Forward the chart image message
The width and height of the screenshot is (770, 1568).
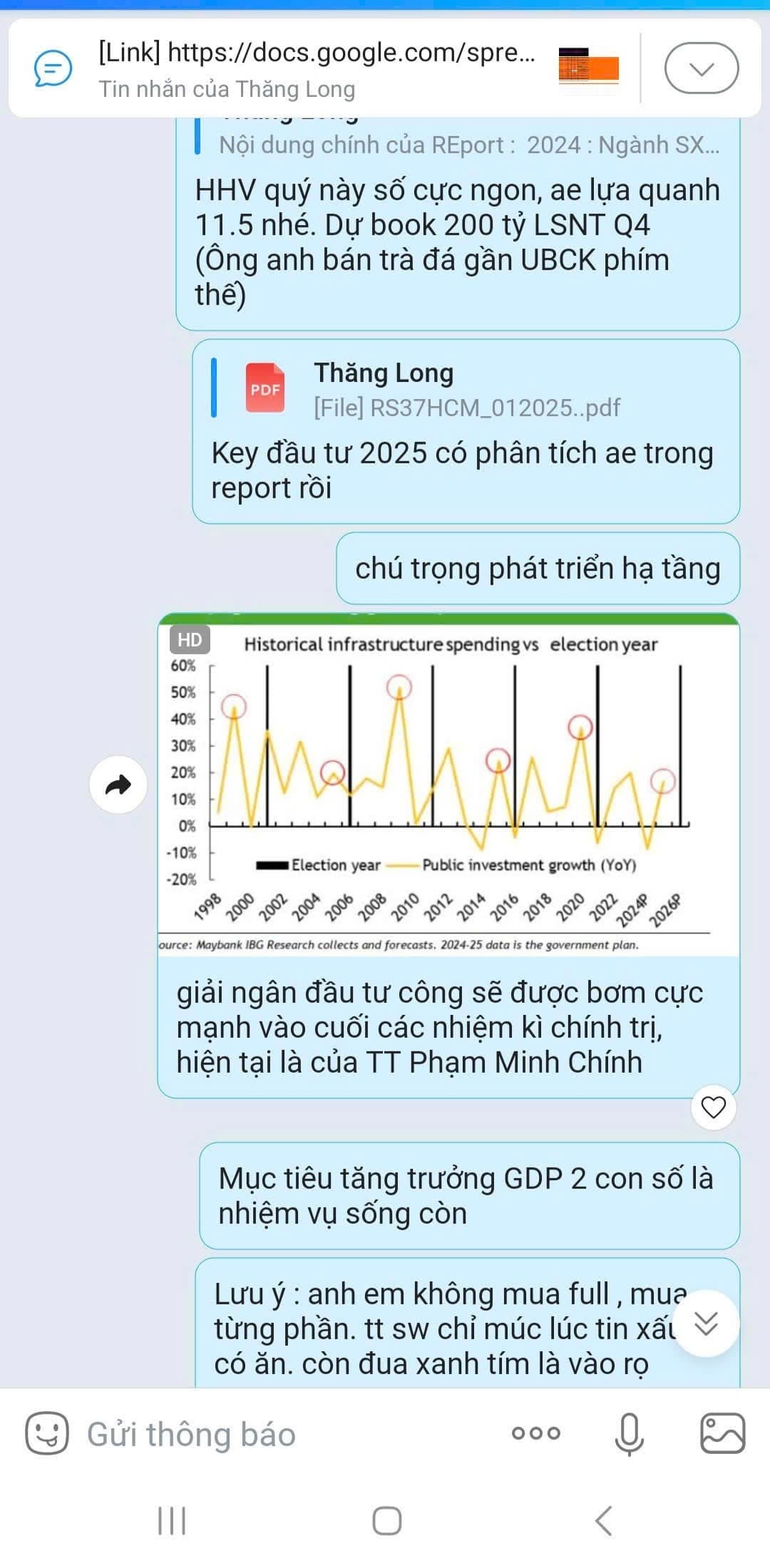(118, 785)
